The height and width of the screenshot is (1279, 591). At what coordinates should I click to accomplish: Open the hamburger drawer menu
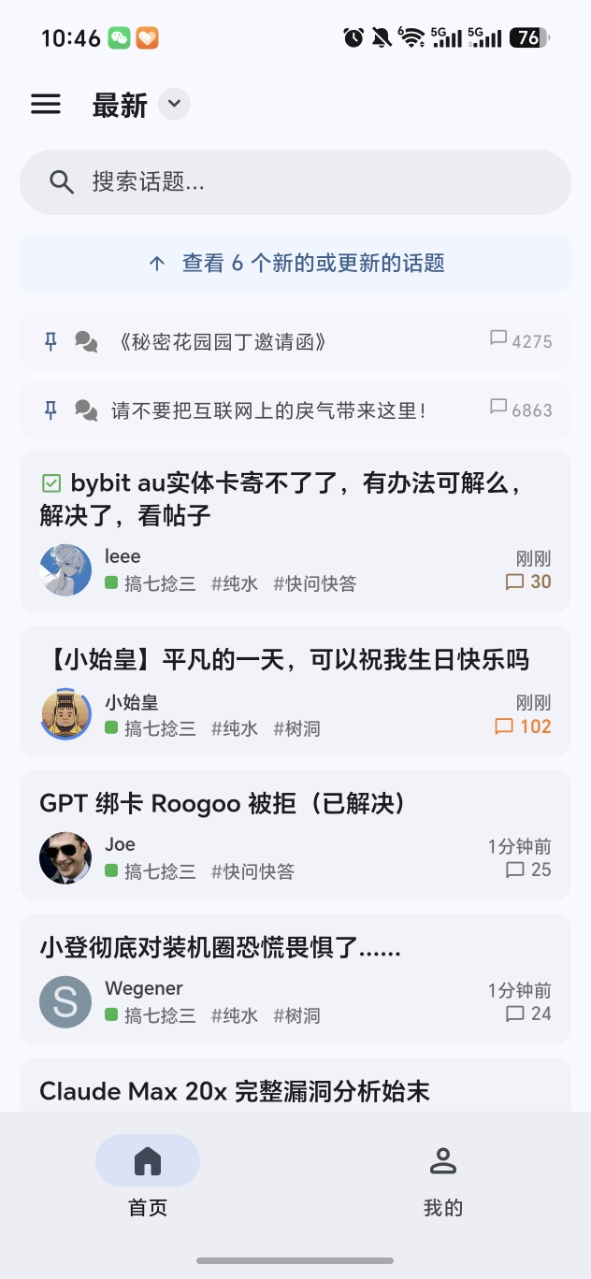[46, 104]
